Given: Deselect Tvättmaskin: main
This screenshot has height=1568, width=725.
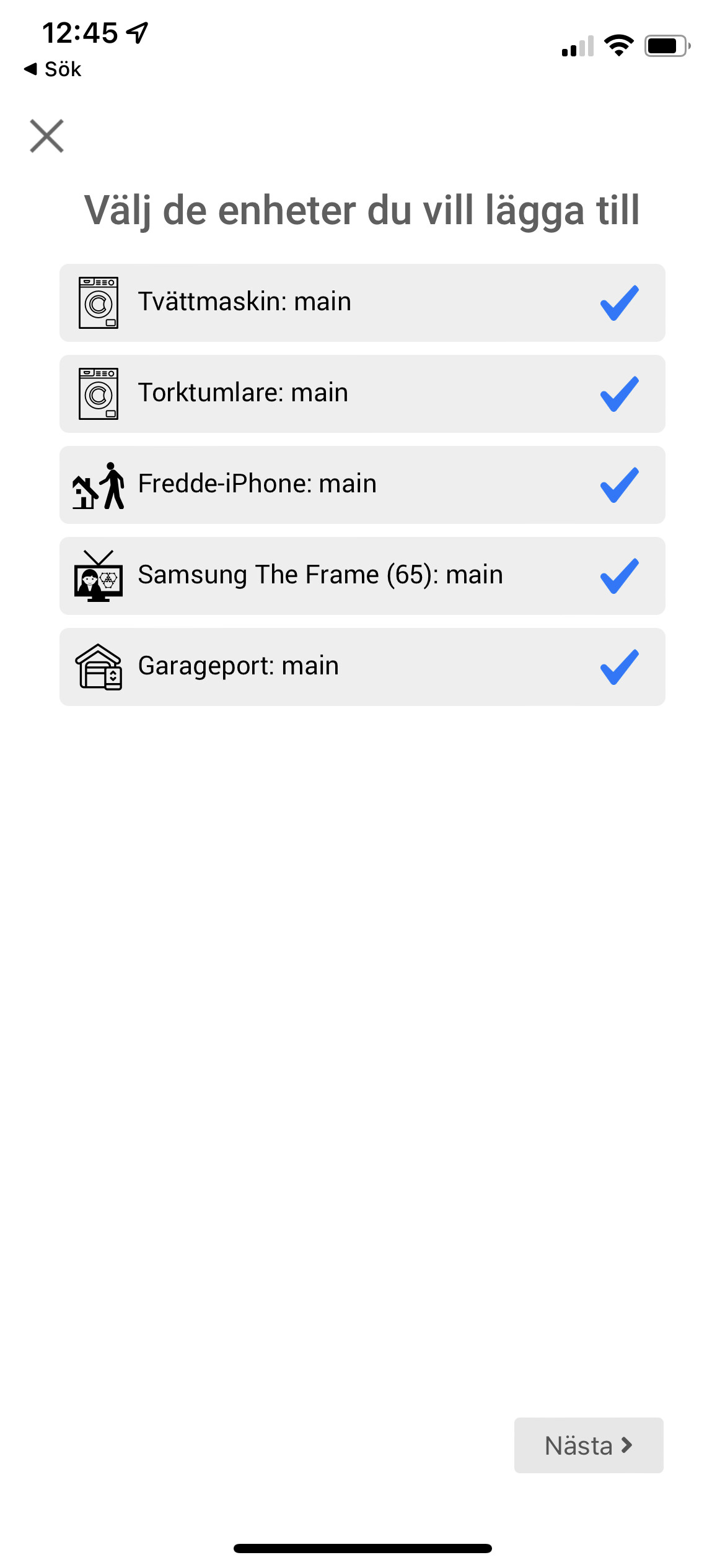Looking at the screenshot, I should tap(618, 303).
